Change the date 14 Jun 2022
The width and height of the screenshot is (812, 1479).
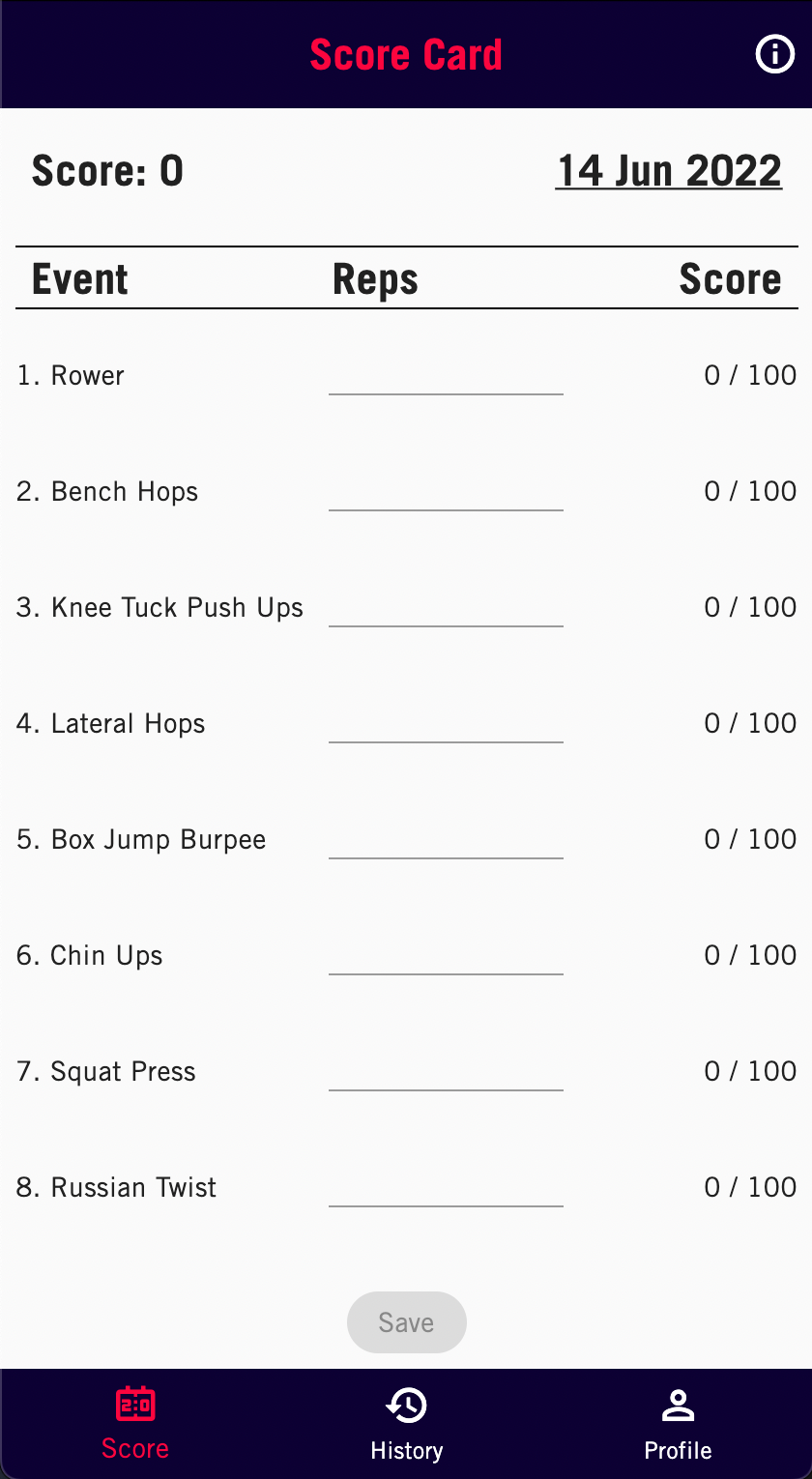(x=668, y=171)
